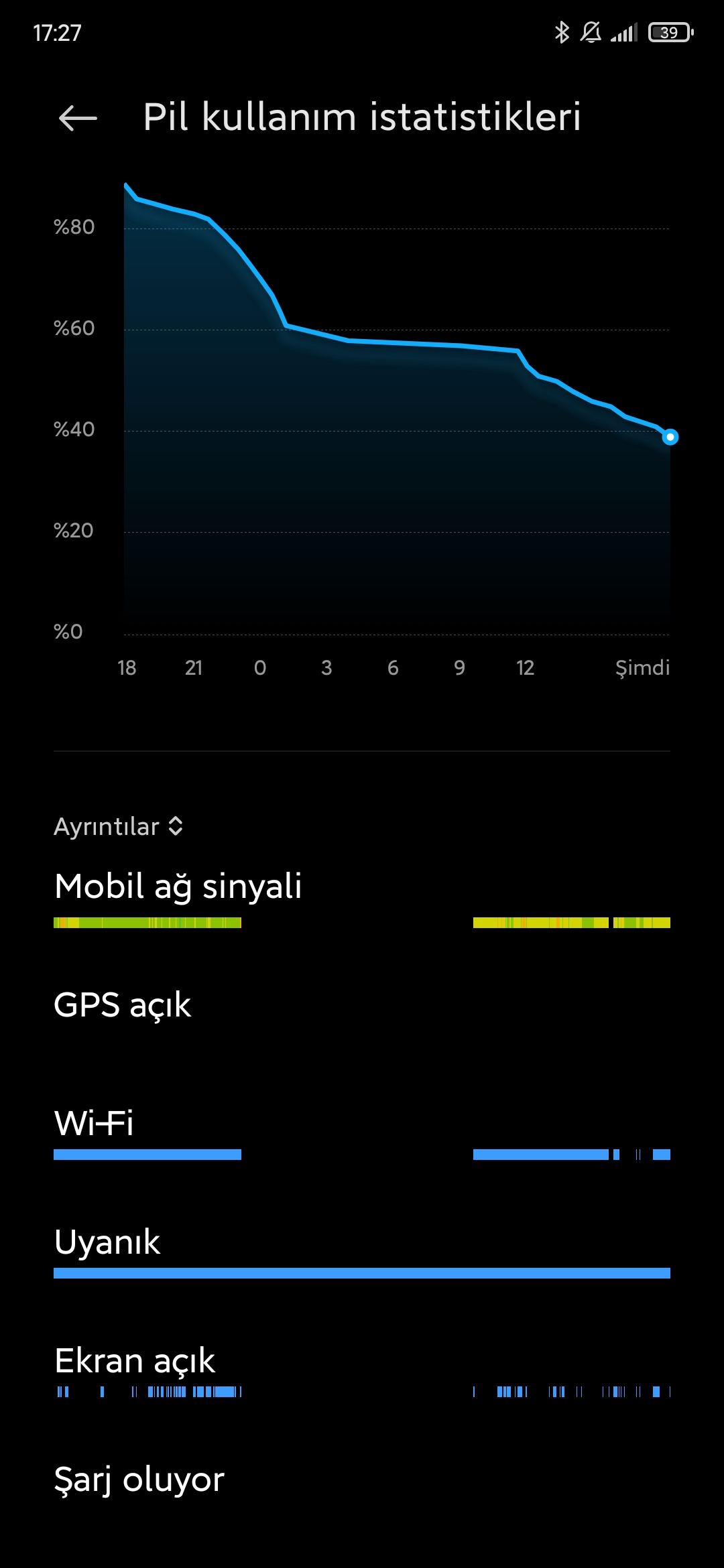724x1568 pixels.
Task: Collapse the Ayrıntılar details section
Action: coord(119,826)
